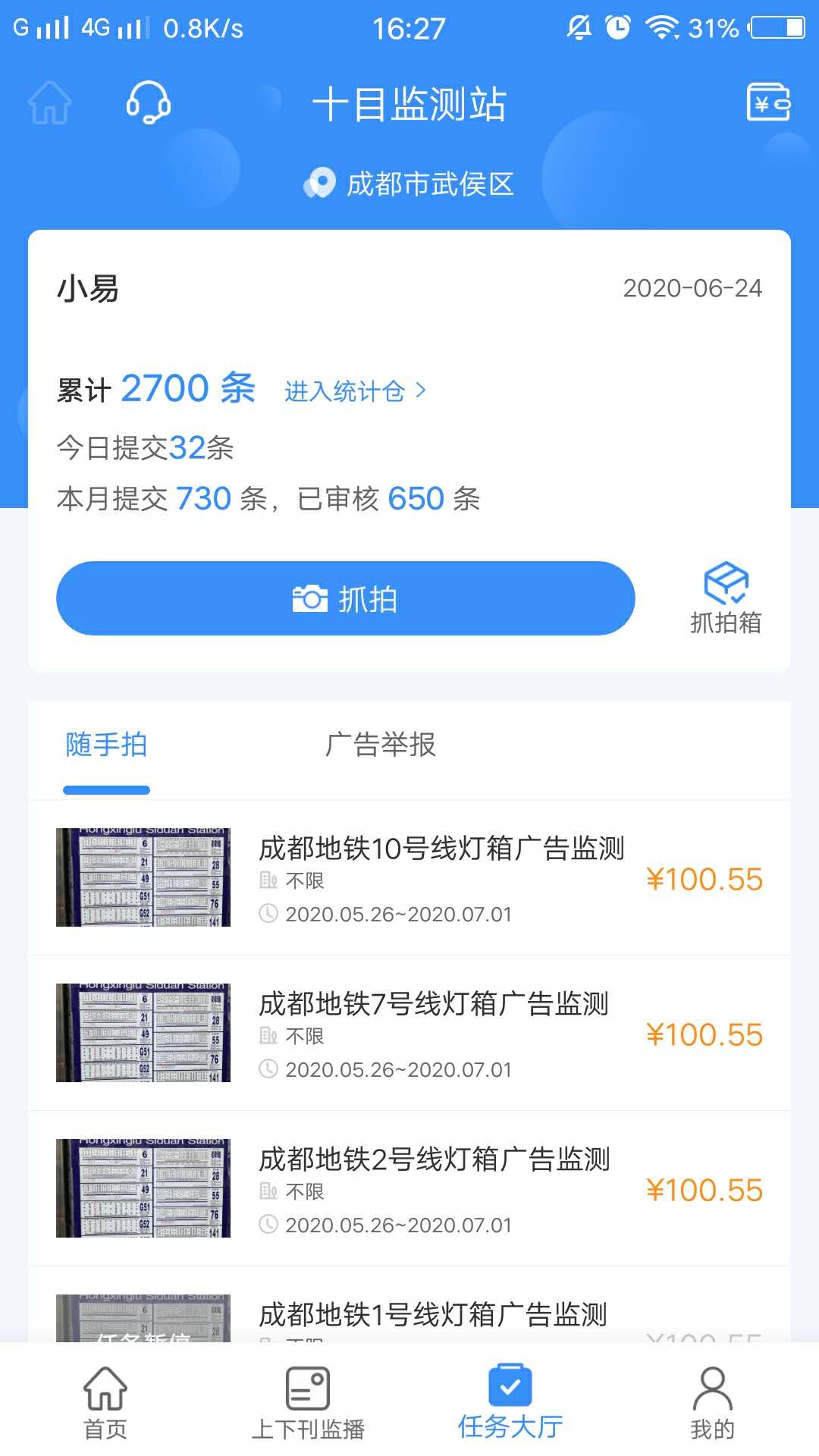Image resolution: width=819 pixels, height=1456 pixels.
Task: Open customer service via the headset icon
Action: (x=149, y=103)
